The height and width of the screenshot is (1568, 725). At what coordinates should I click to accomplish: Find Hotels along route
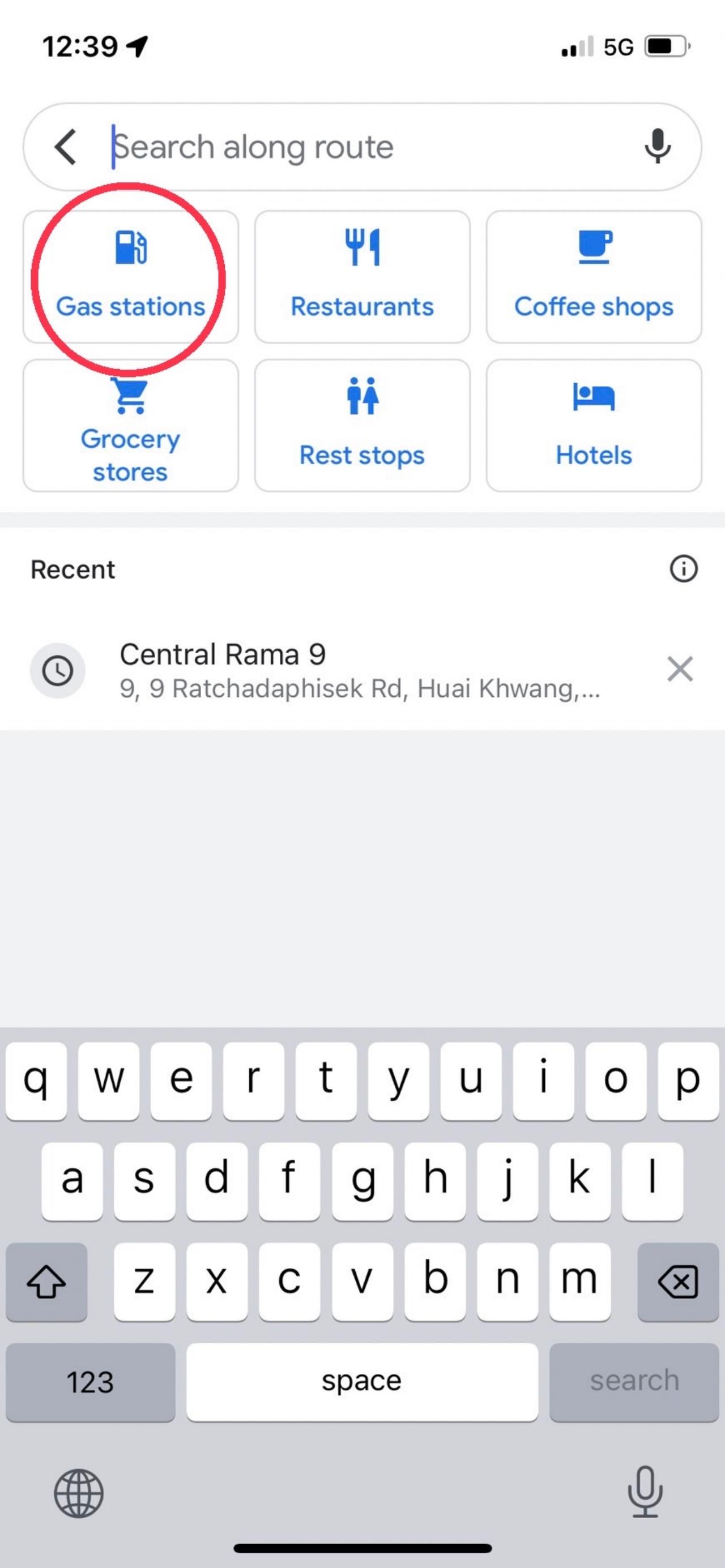click(x=594, y=426)
